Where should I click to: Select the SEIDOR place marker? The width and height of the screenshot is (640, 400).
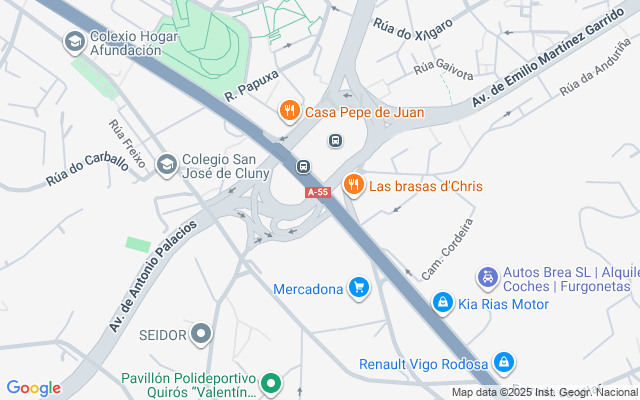[x=202, y=333]
